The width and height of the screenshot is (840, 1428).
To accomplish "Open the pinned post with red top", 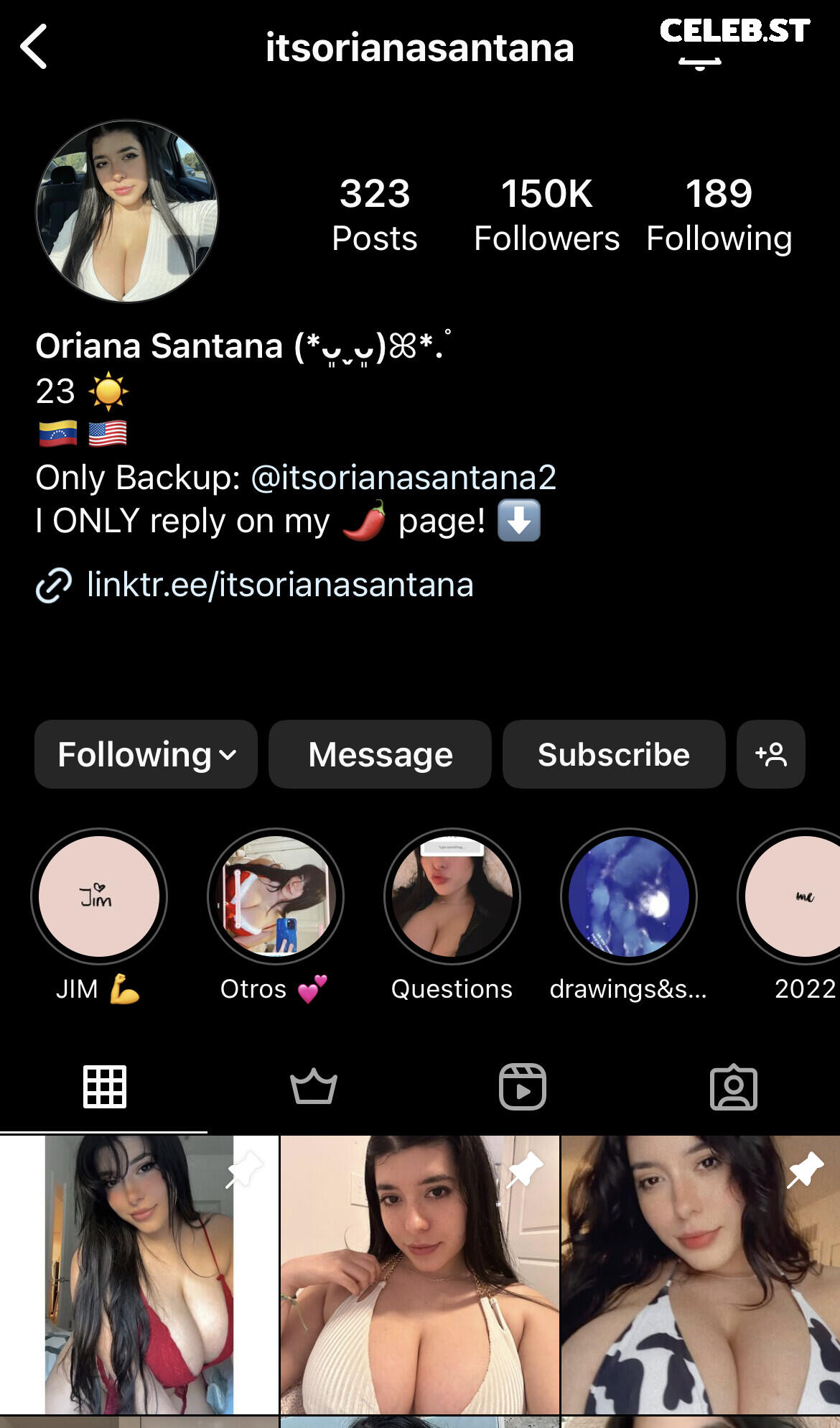I will click(x=139, y=1275).
